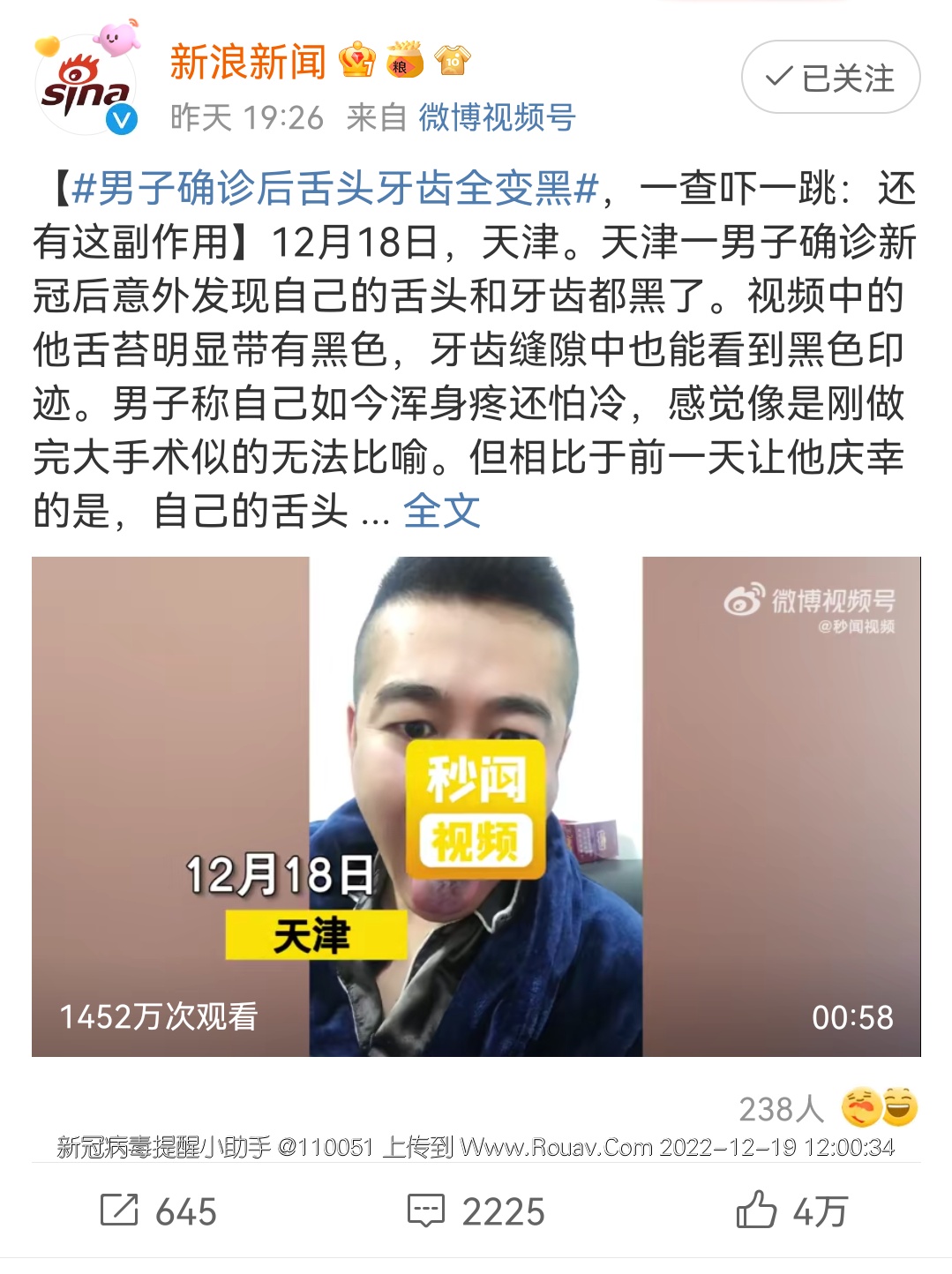The width and height of the screenshot is (952, 1274).
Task: Open the 新浪新闻 account name
Action: click(248, 62)
